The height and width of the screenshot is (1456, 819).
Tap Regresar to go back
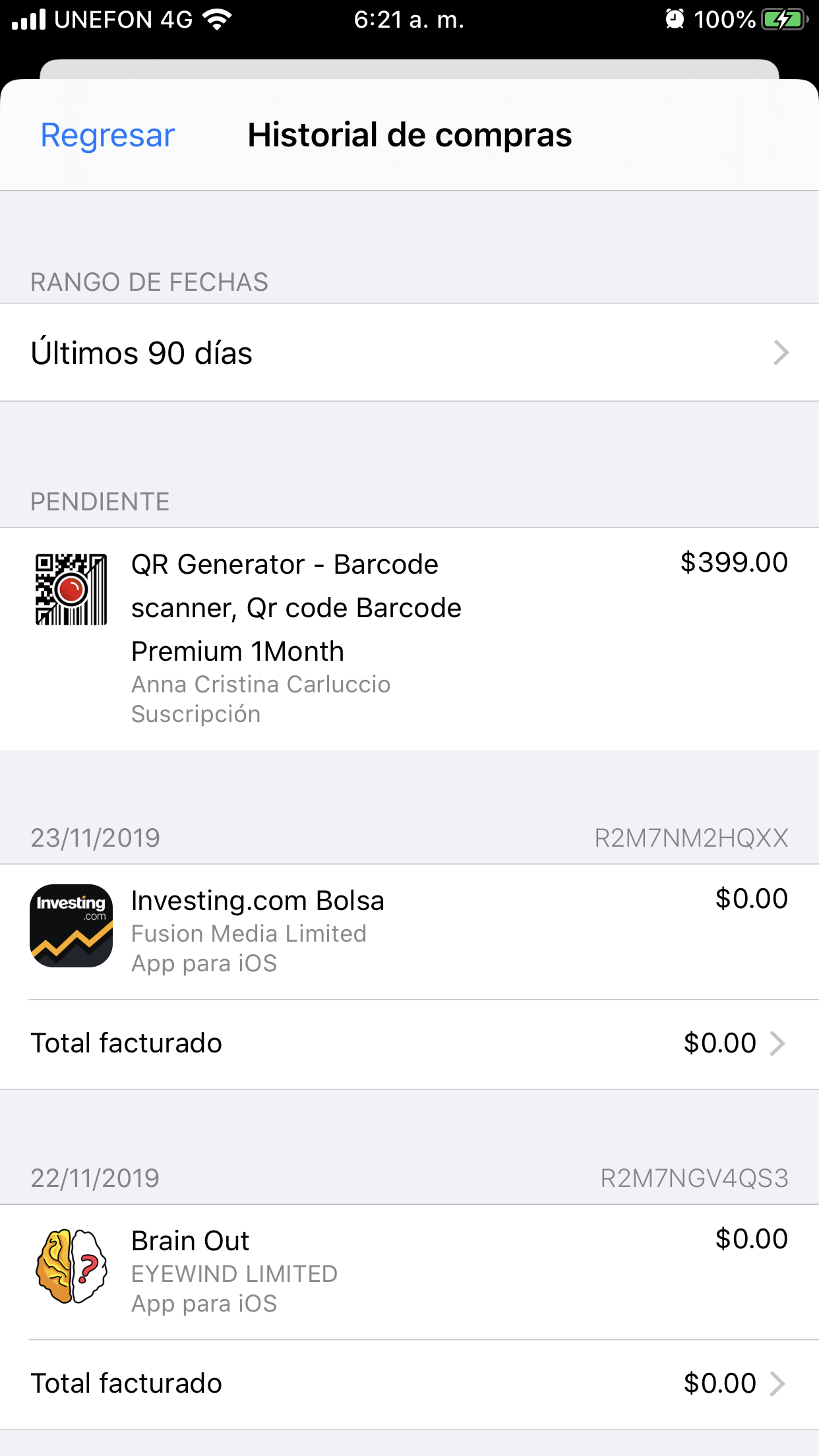tap(107, 135)
